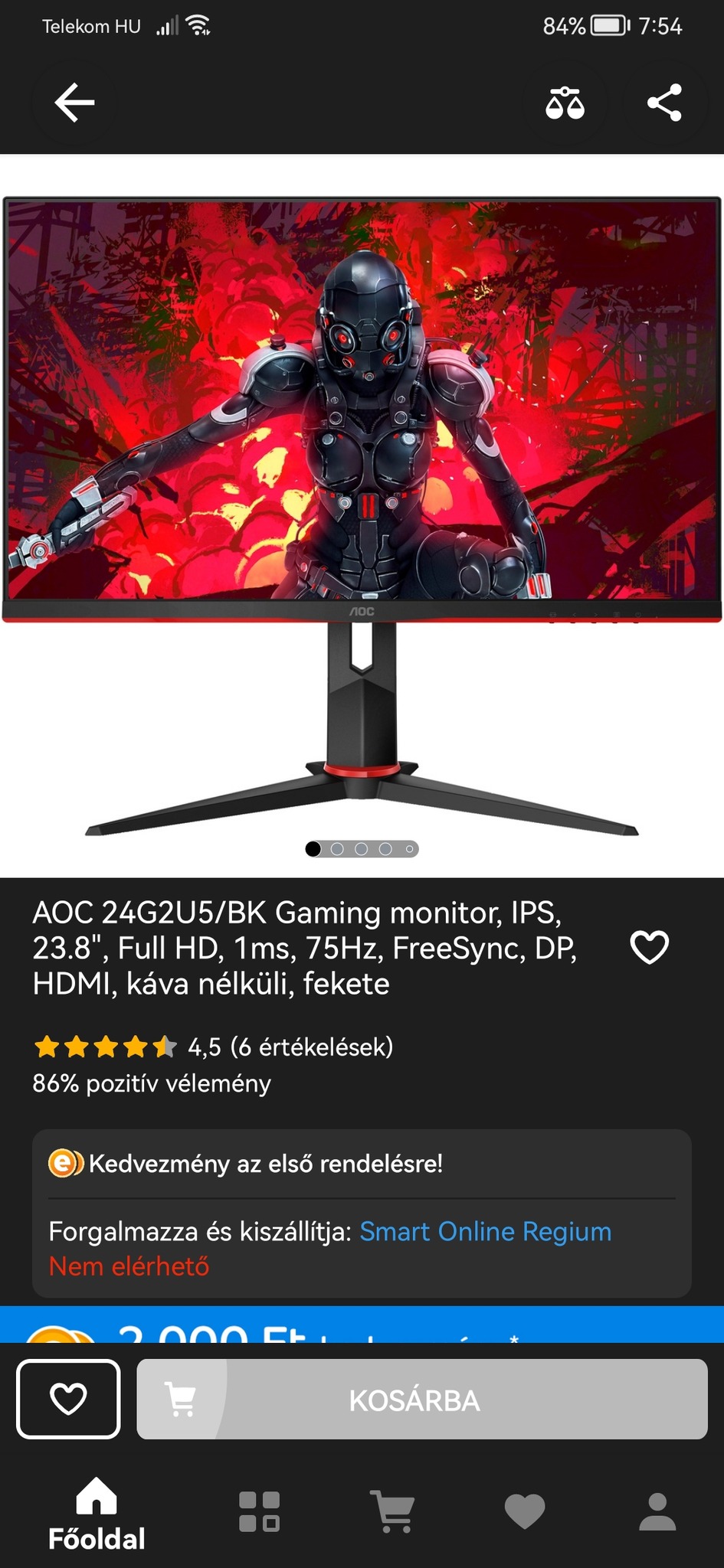Open the favorites heart tab

pos(525,1511)
